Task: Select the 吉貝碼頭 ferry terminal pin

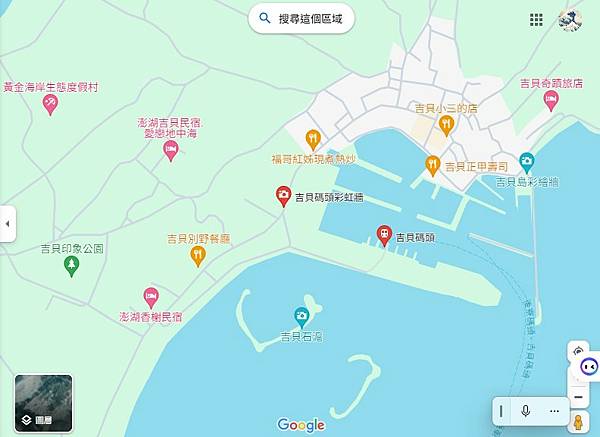Action: coord(383,236)
